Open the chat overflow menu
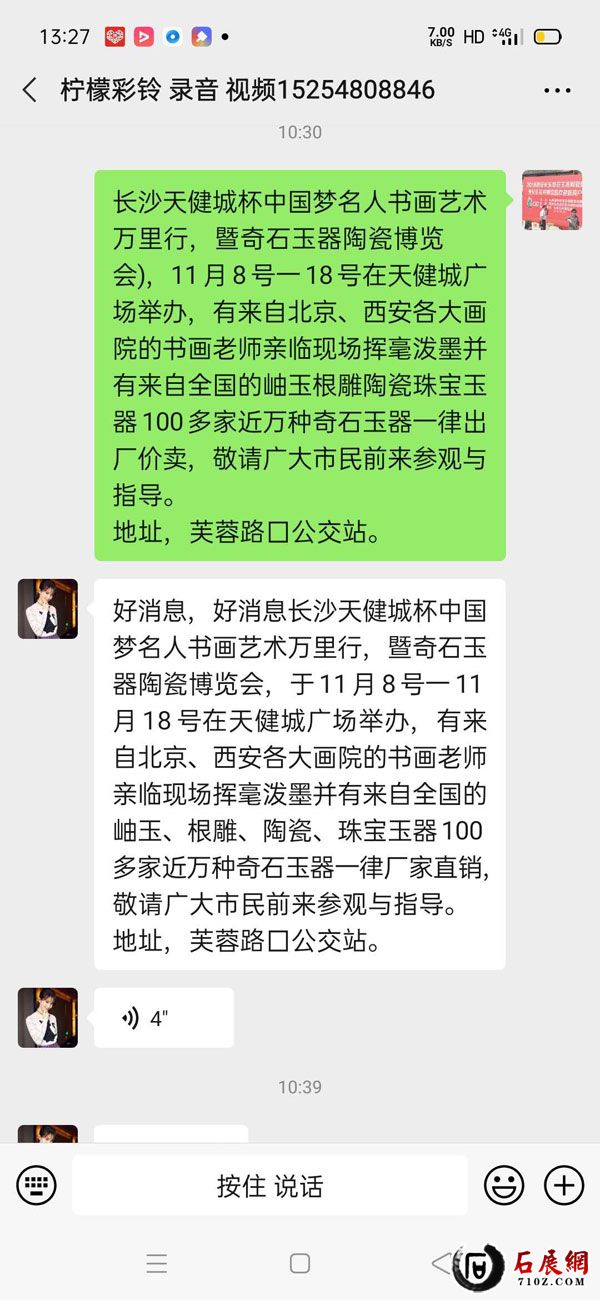This screenshot has height=1300, width=600. [557, 90]
